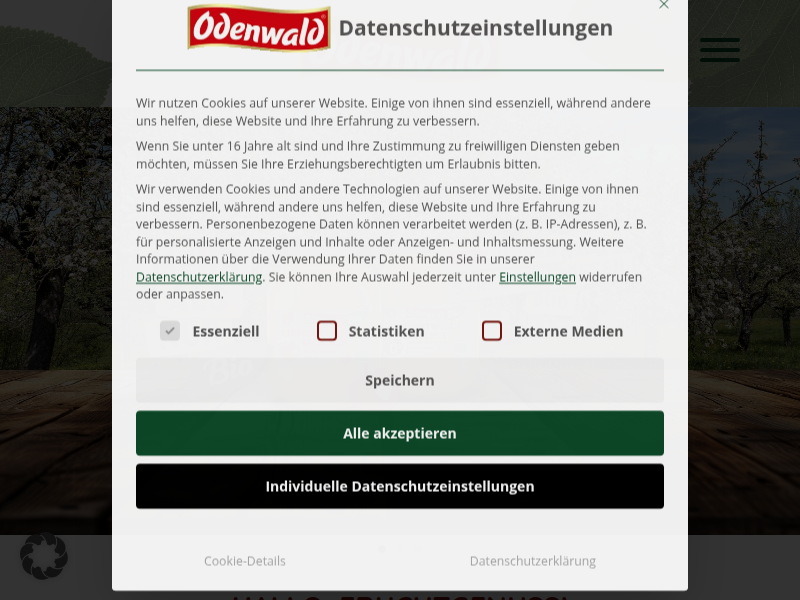Image resolution: width=800 pixels, height=600 pixels.
Task: Tap the Speichern button
Action: point(400,380)
